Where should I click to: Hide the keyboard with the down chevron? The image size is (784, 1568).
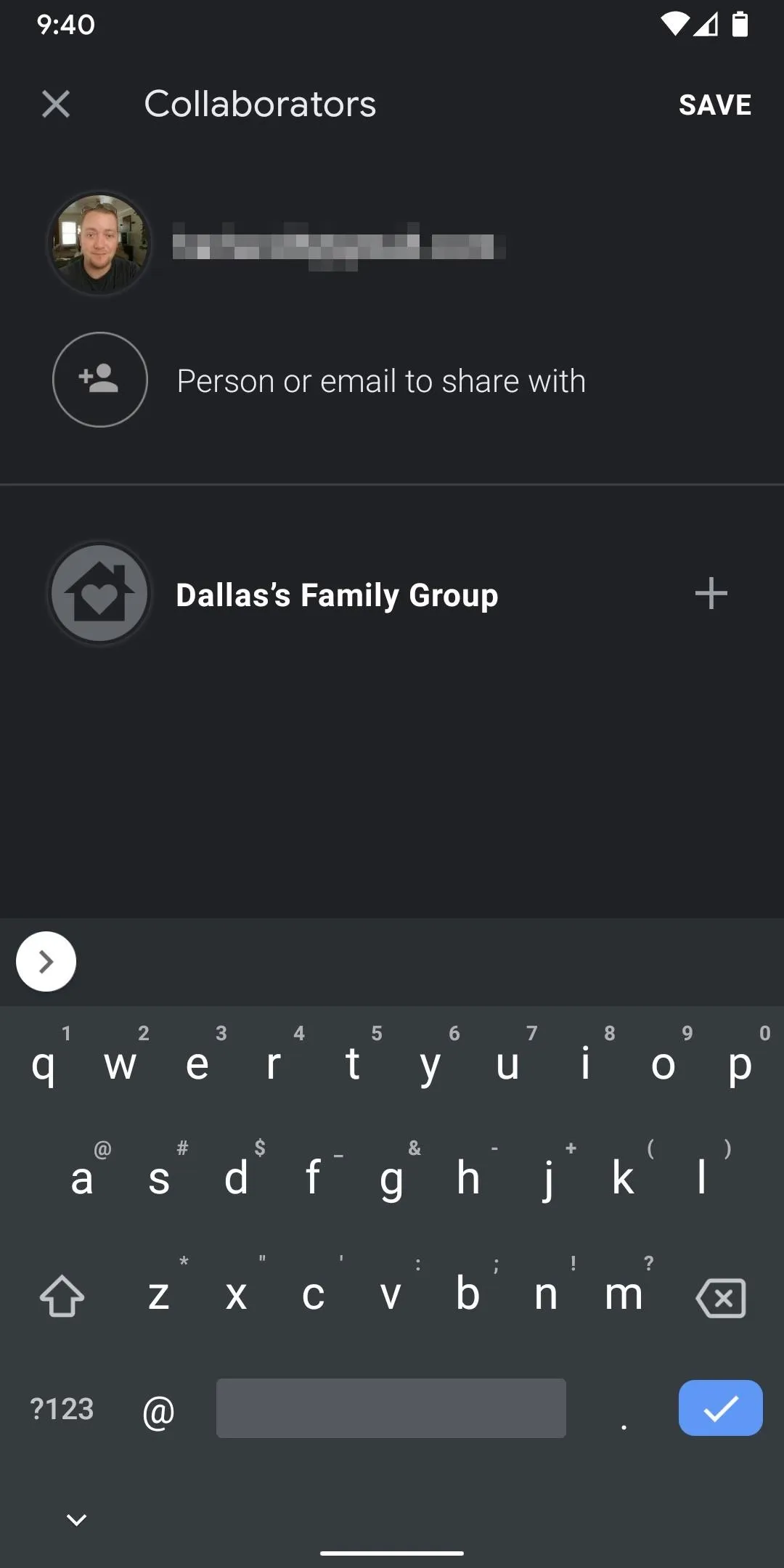coord(76,1519)
